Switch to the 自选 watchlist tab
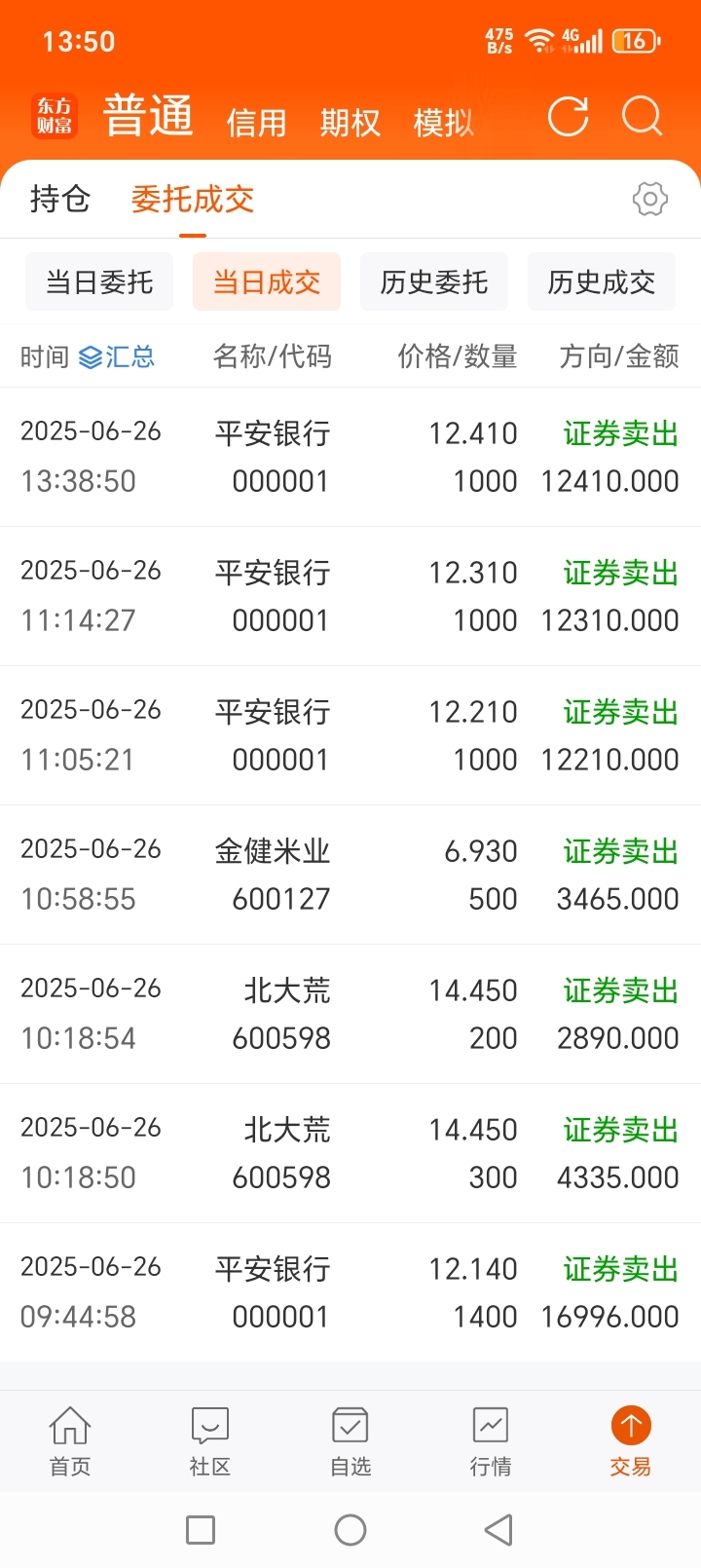Viewport: 701px width, 1568px height. (x=350, y=1441)
